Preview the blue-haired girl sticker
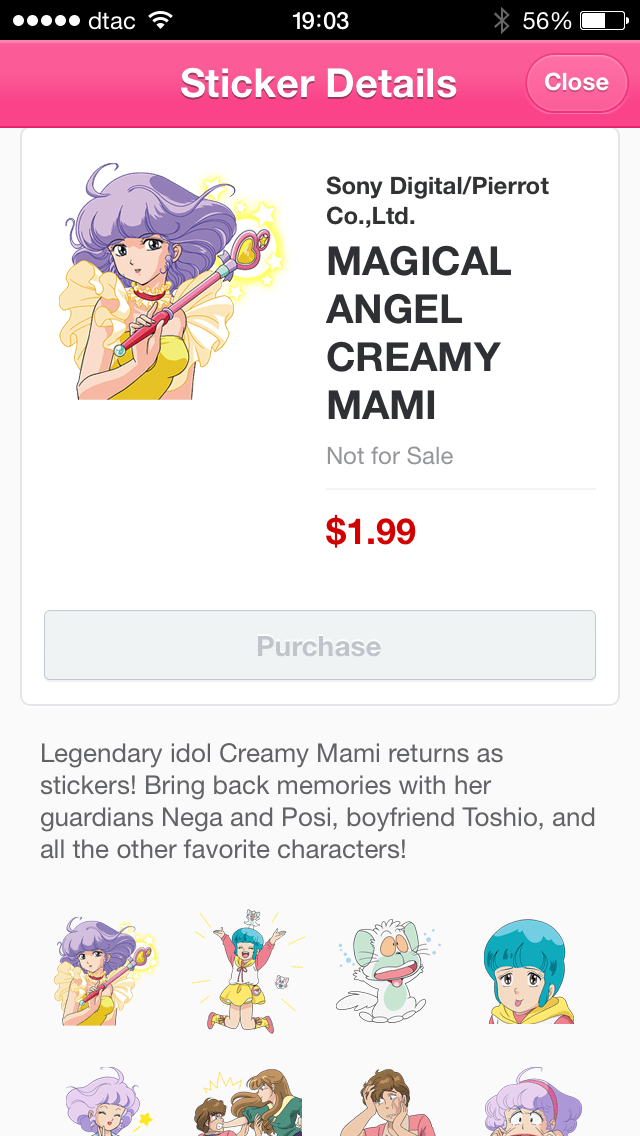 coord(528,970)
